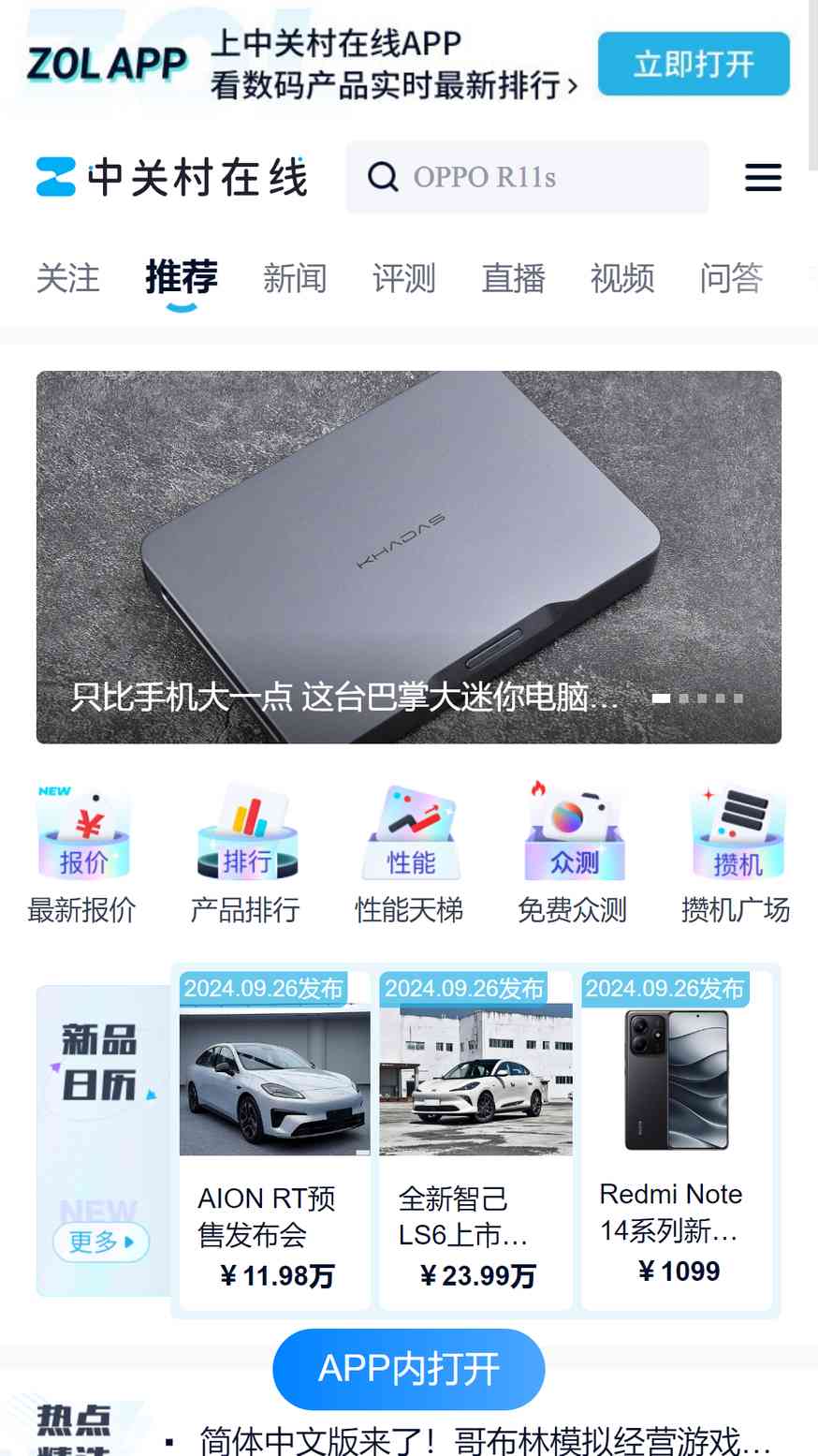Switch to the 新闻 tab
818x1456 pixels.
click(295, 278)
